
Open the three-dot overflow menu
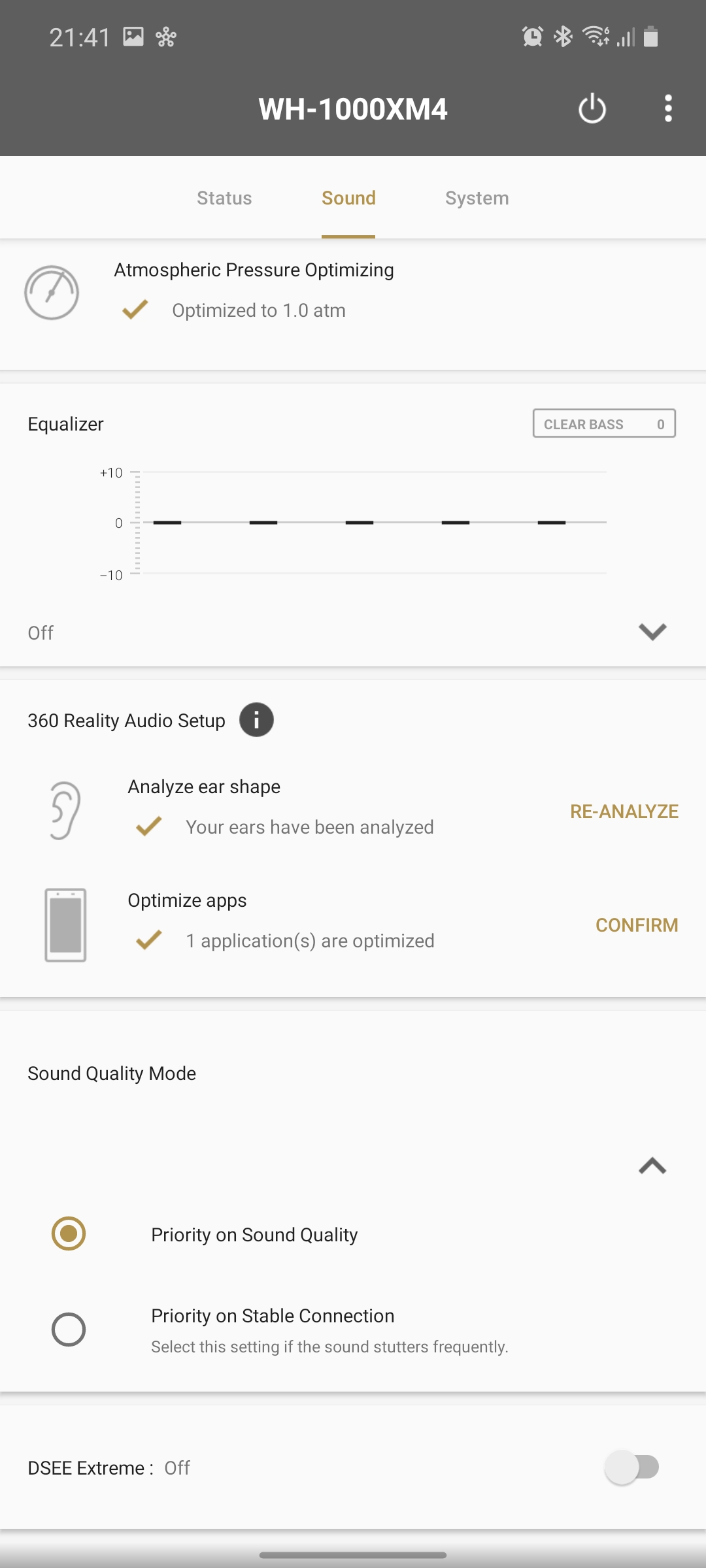pyautogui.click(x=667, y=108)
